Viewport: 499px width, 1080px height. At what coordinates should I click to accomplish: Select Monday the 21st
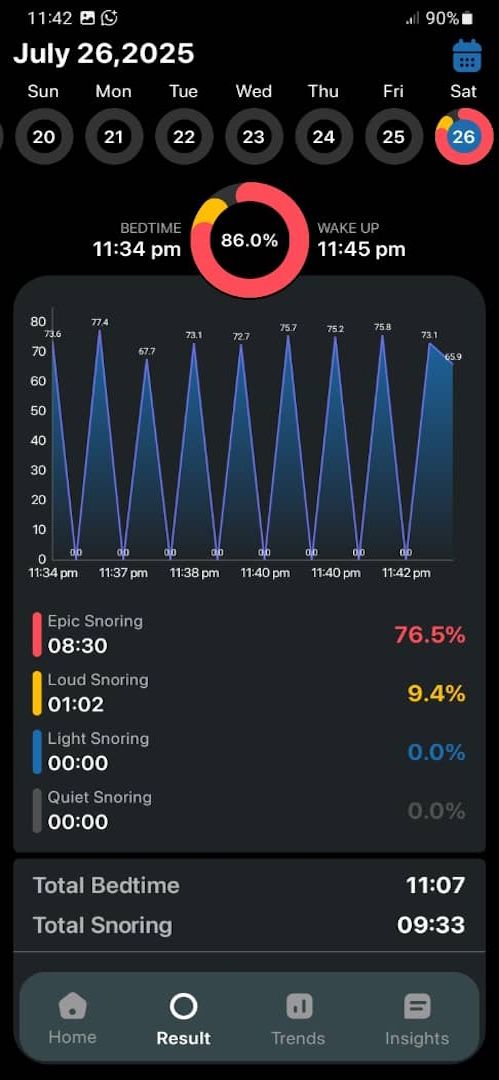point(114,136)
